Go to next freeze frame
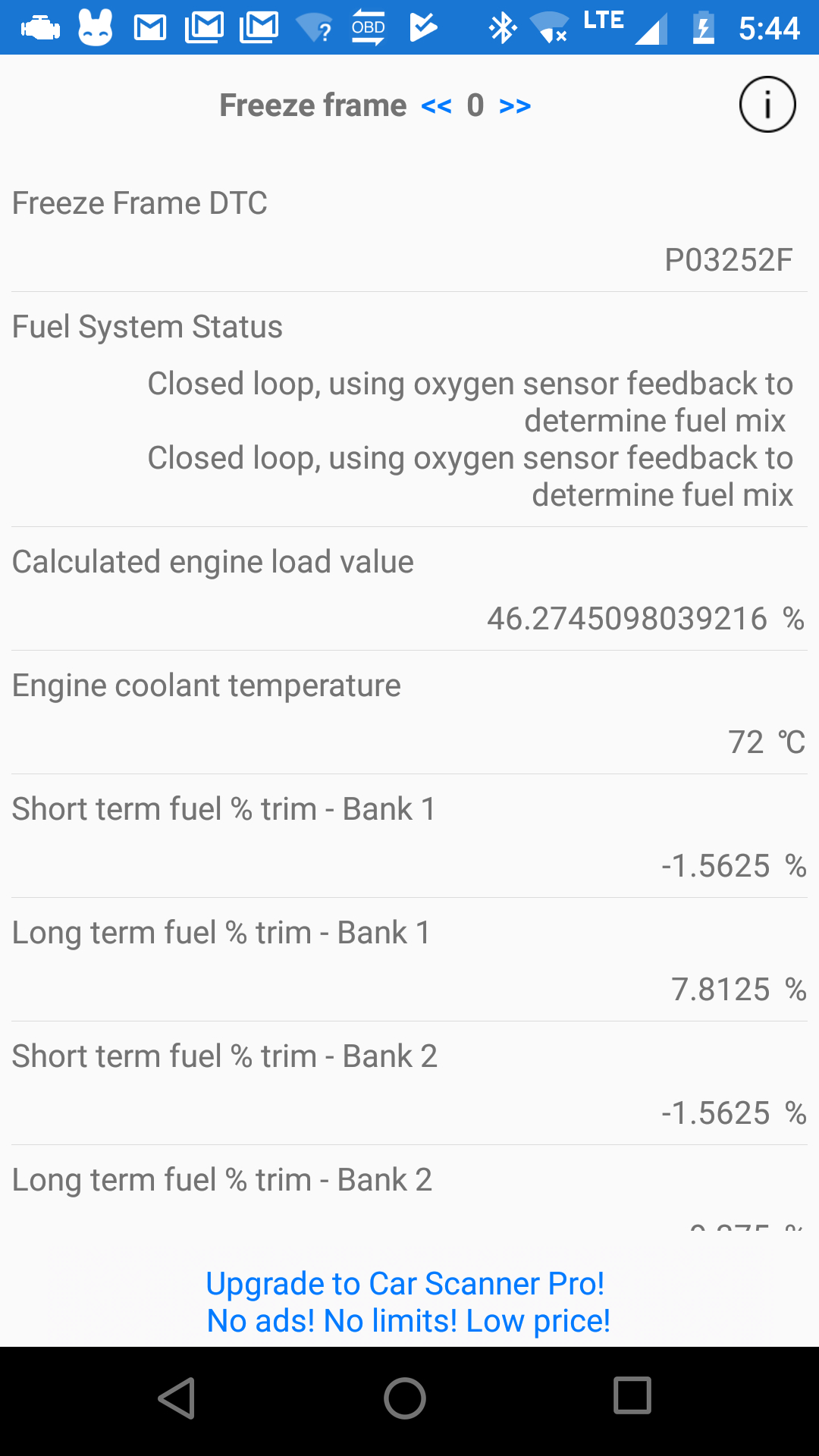The width and height of the screenshot is (819, 1456). (x=515, y=106)
